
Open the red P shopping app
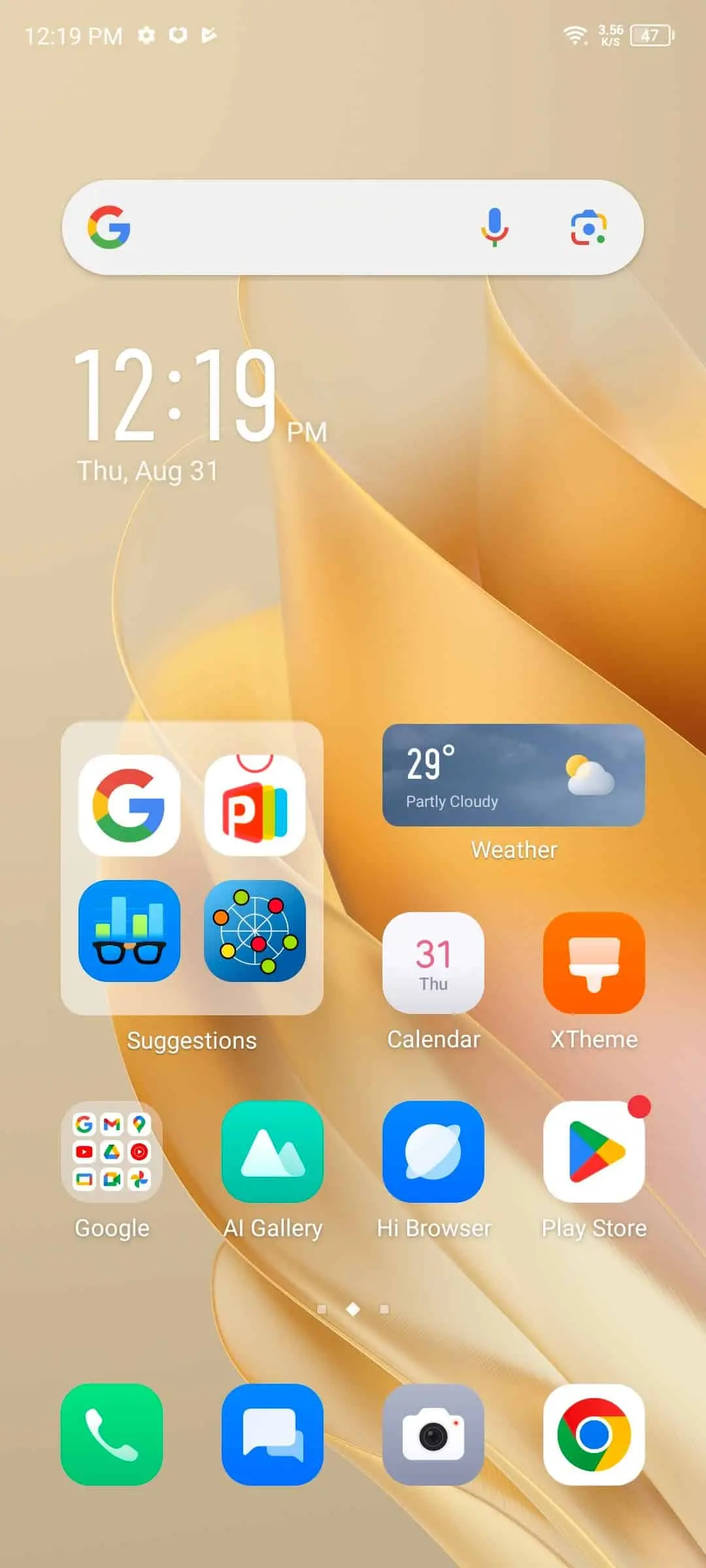255,805
